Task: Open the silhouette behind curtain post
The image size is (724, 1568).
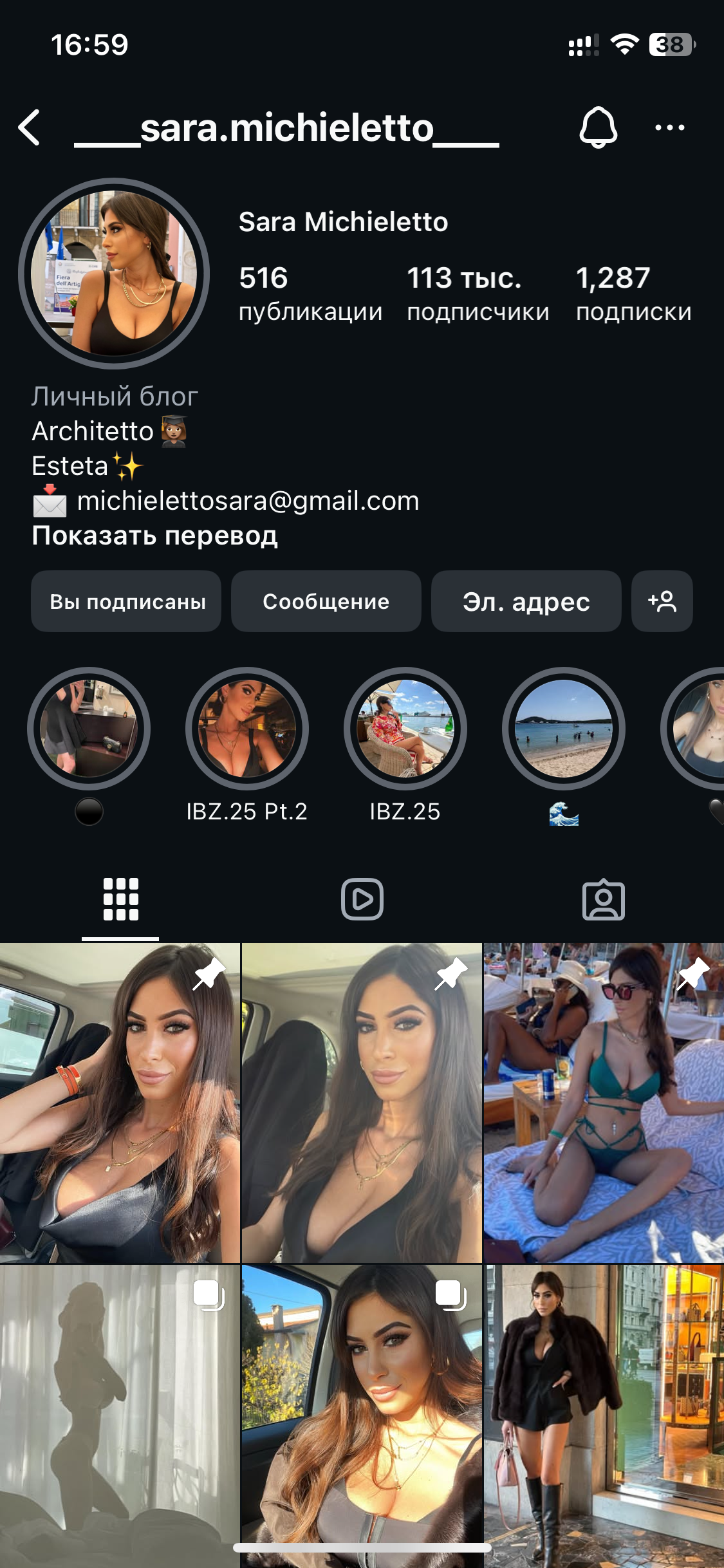Action: (x=120, y=1416)
